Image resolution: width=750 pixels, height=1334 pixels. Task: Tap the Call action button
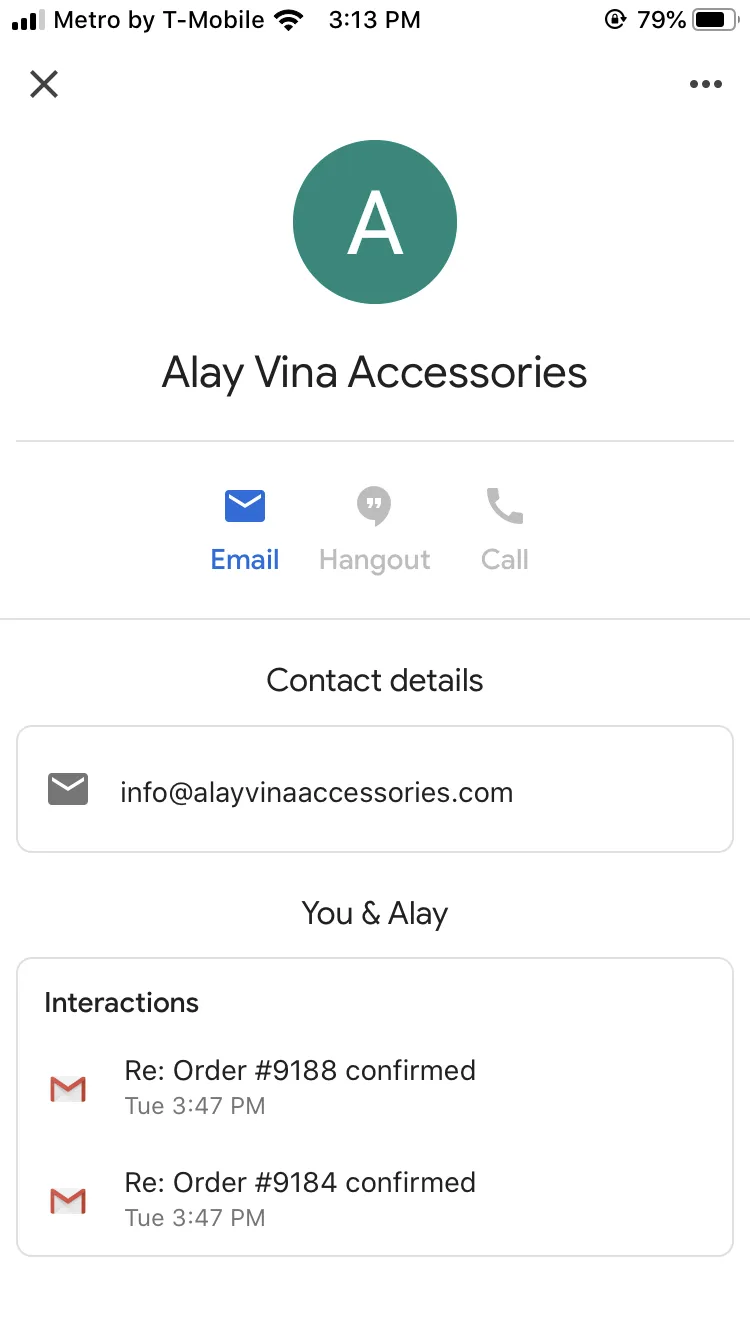coord(505,530)
